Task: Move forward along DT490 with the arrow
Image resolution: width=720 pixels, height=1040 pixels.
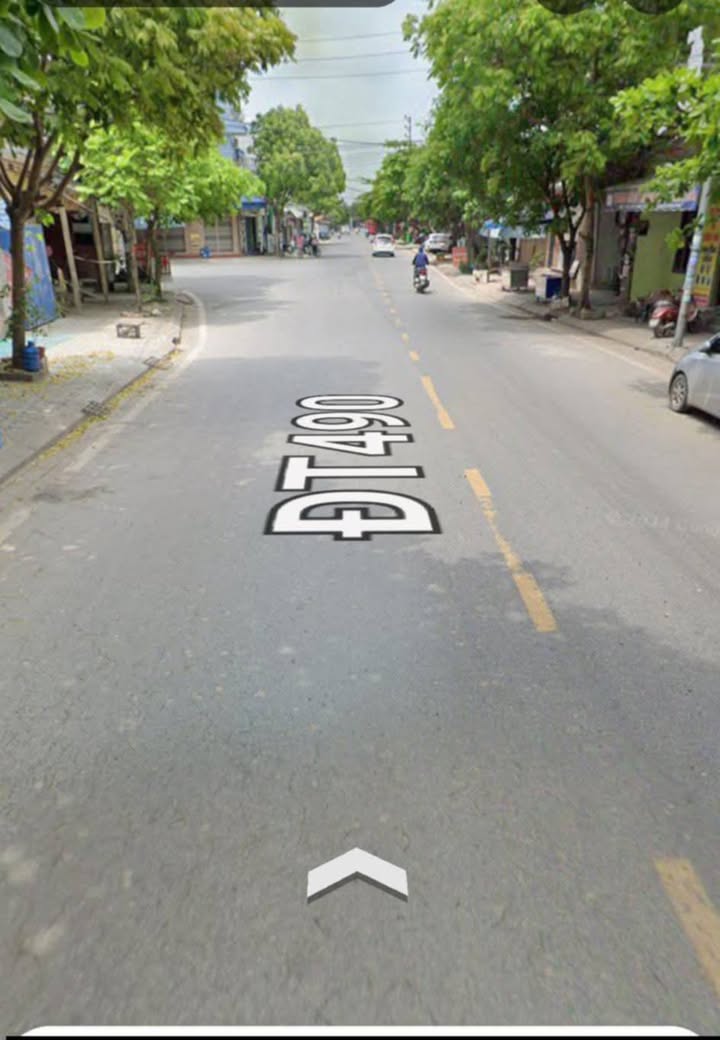Action: tap(357, 872)
